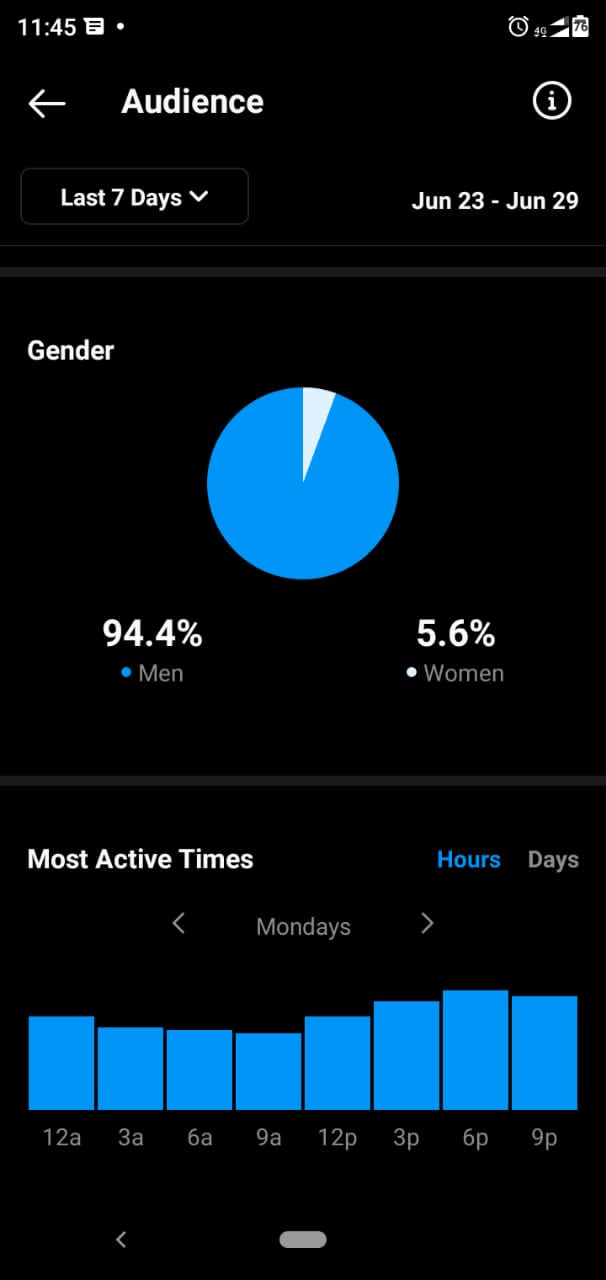606x1280 pixels.
Task: Select the Hours view
Action: pos(469,860)
